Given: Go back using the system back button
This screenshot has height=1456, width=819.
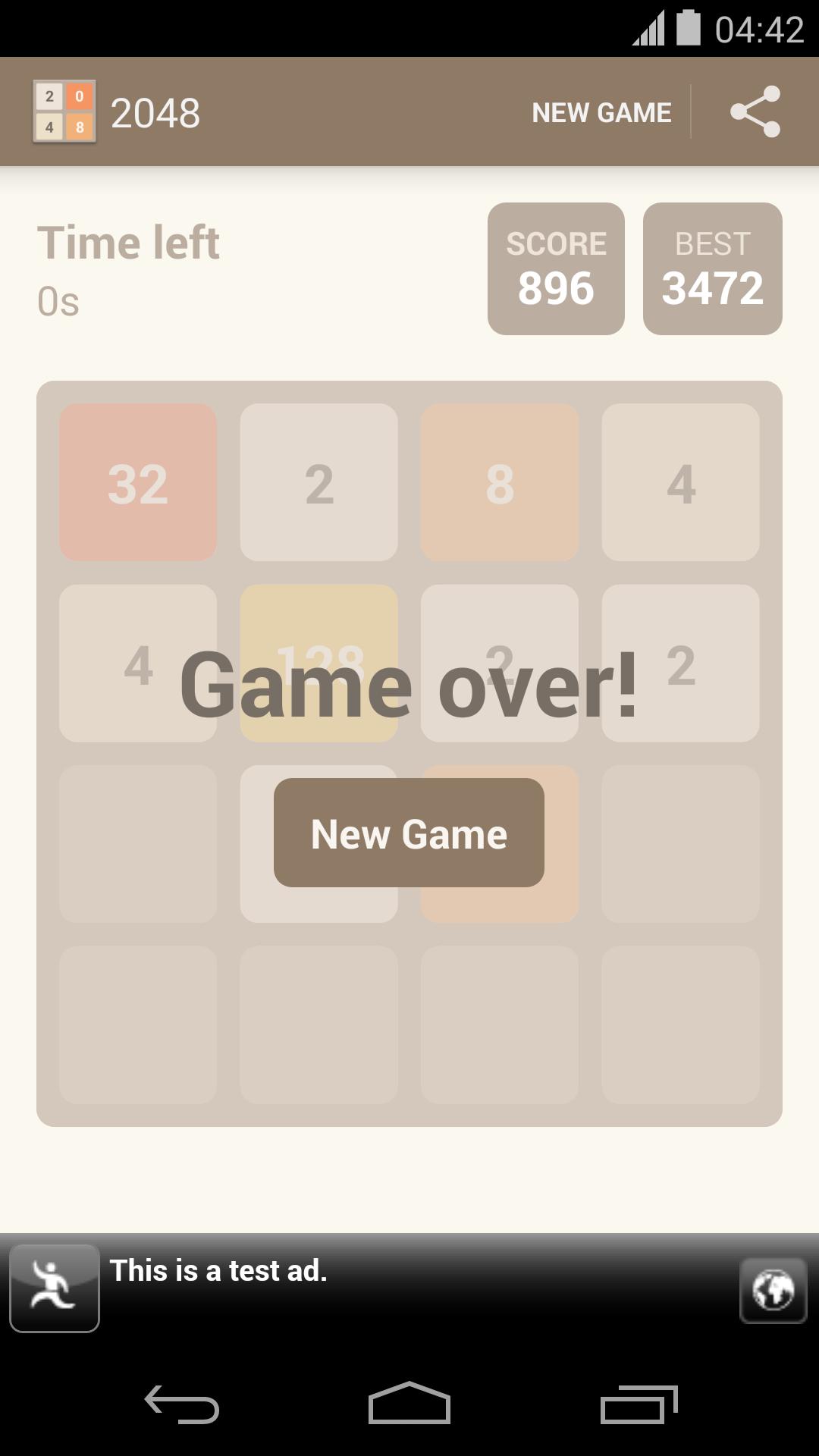Looking at the screenshot, I should [x=182, y=1404].
